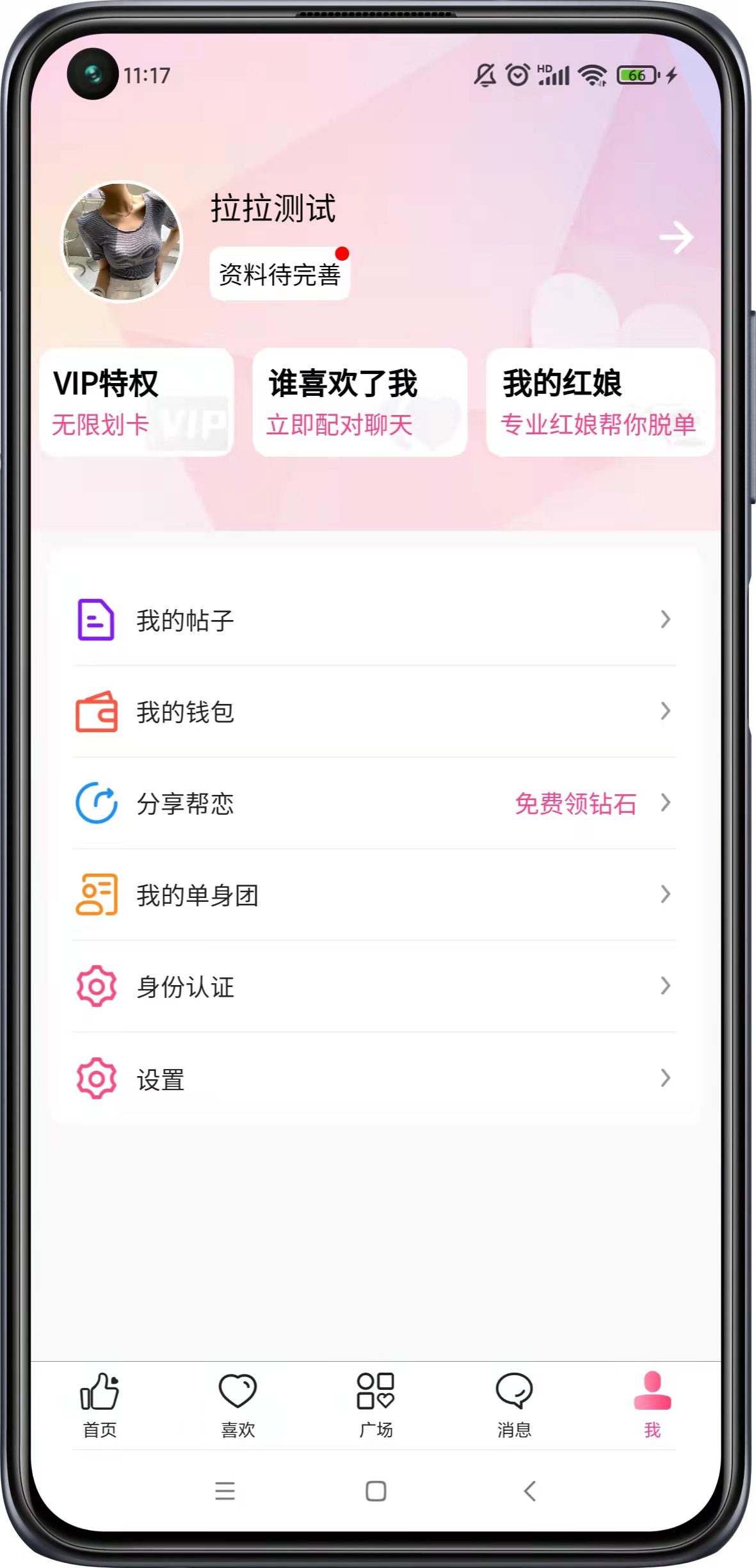The height and width of the screenshot is (1568, 756).
Task: Open the 分享帮恋 row
Action: tap(374, 803)
